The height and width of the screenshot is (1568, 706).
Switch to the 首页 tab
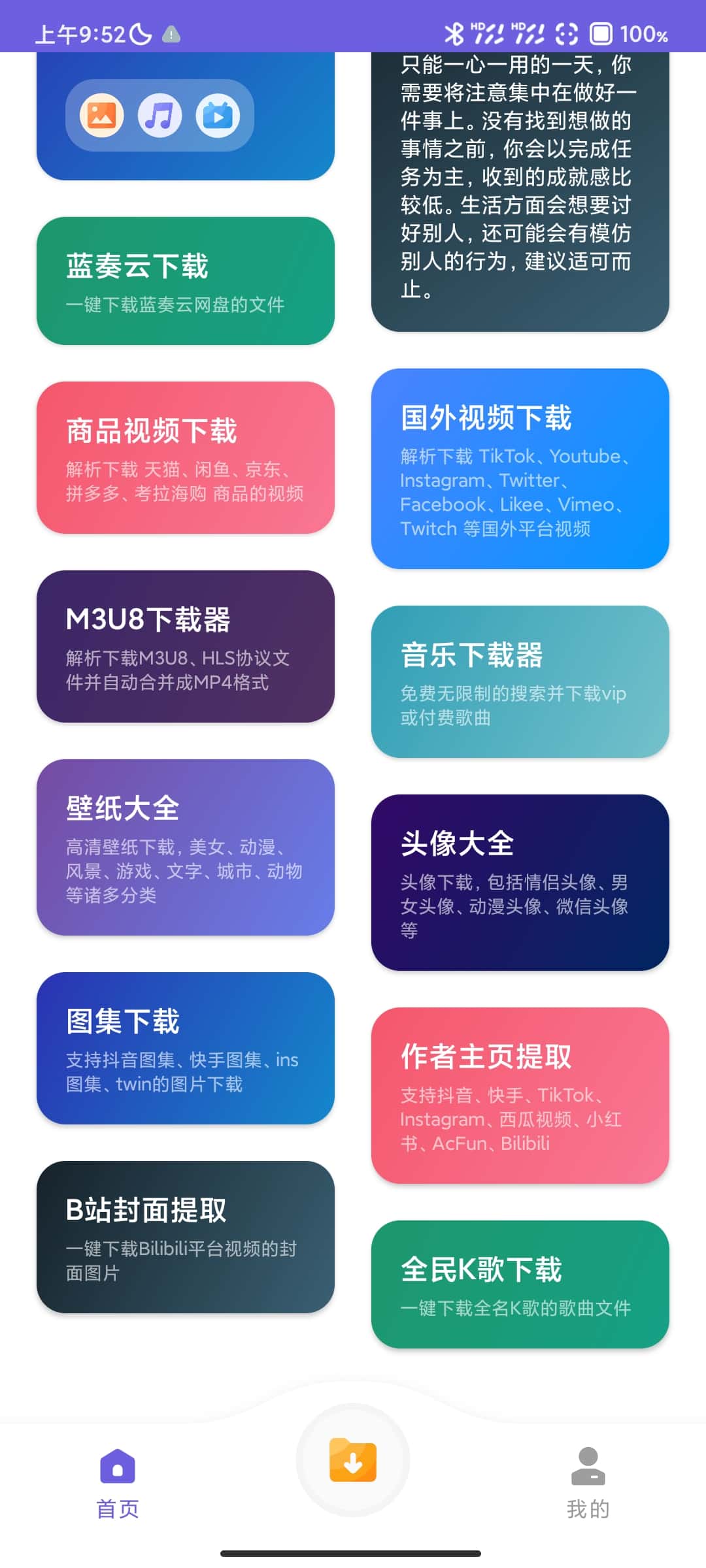pos(118,1482)
